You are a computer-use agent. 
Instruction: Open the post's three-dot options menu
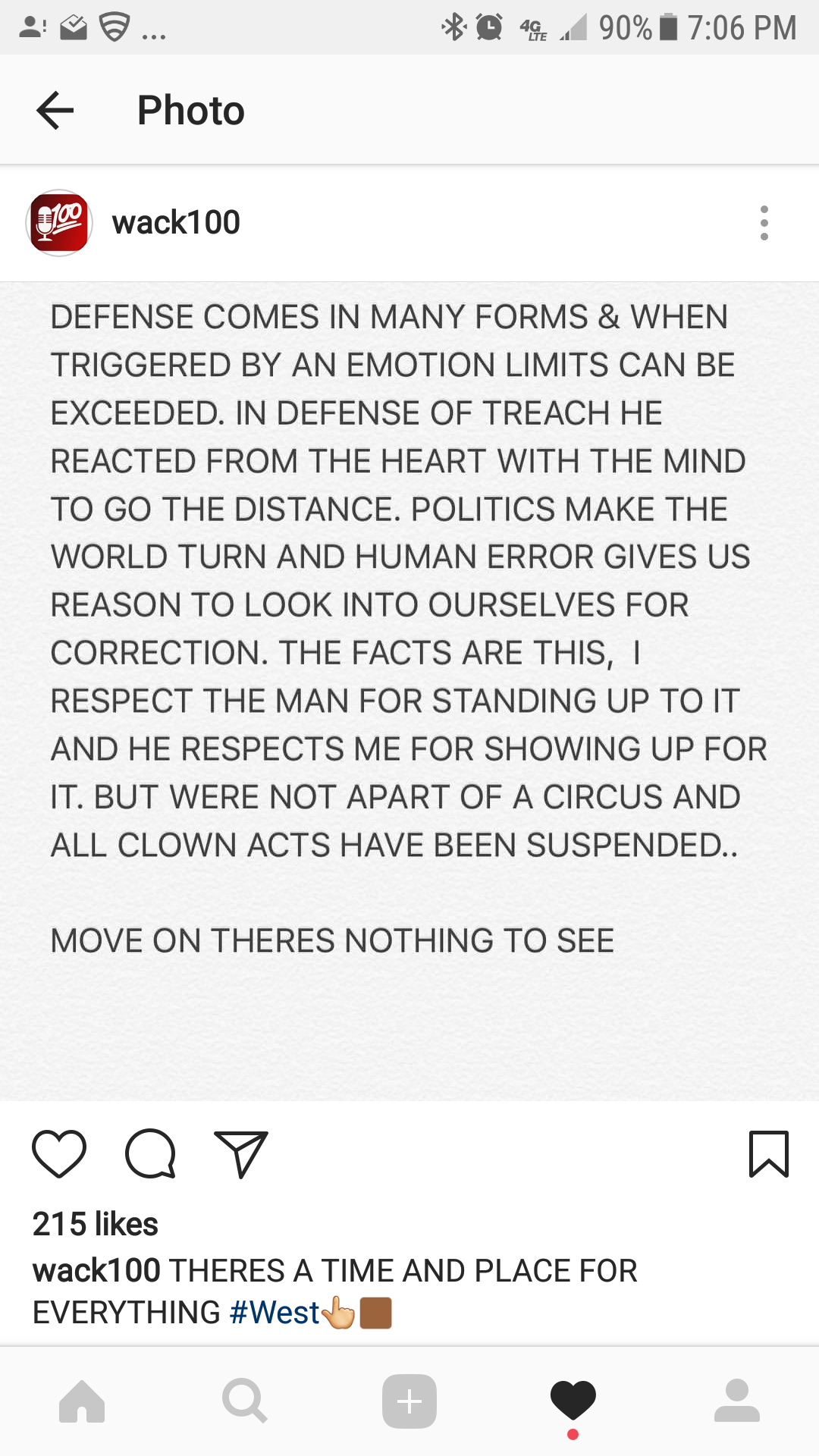(764, 223)
